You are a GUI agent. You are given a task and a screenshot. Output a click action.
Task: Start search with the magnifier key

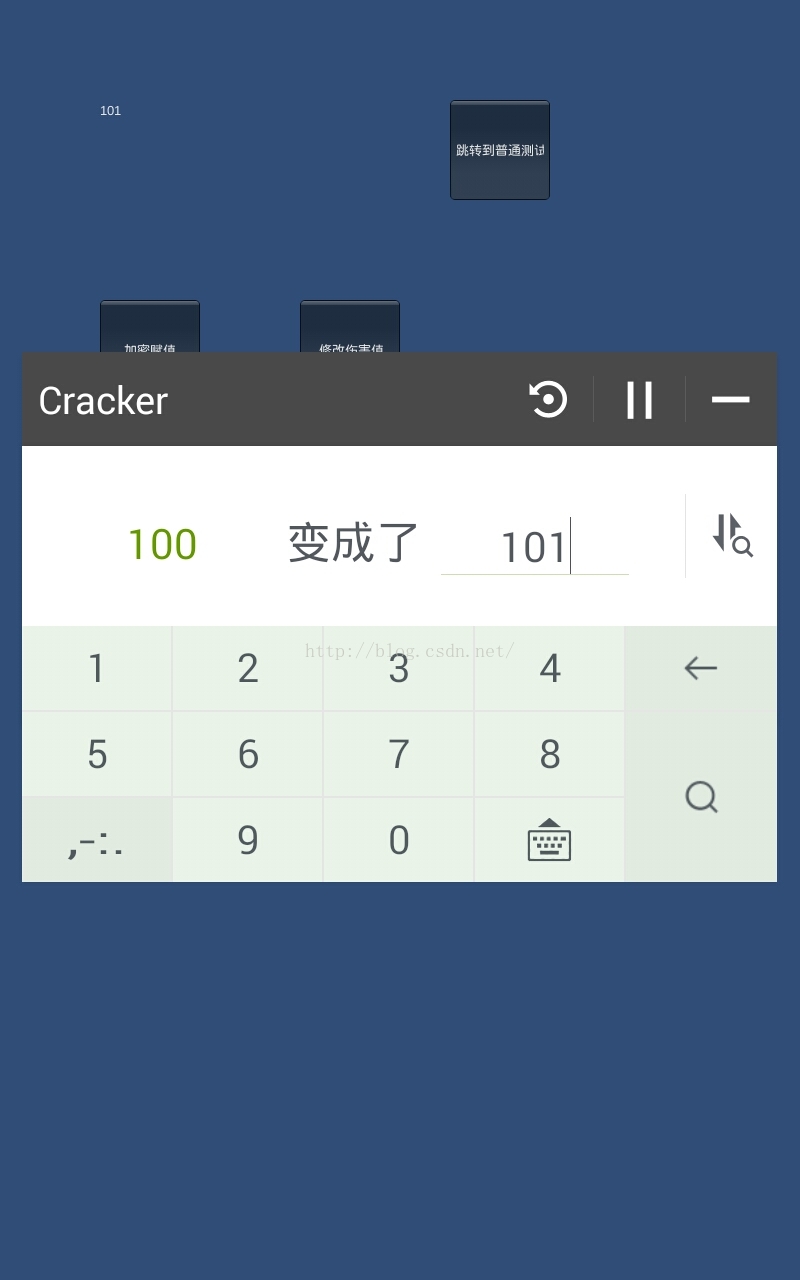(701, 797)
